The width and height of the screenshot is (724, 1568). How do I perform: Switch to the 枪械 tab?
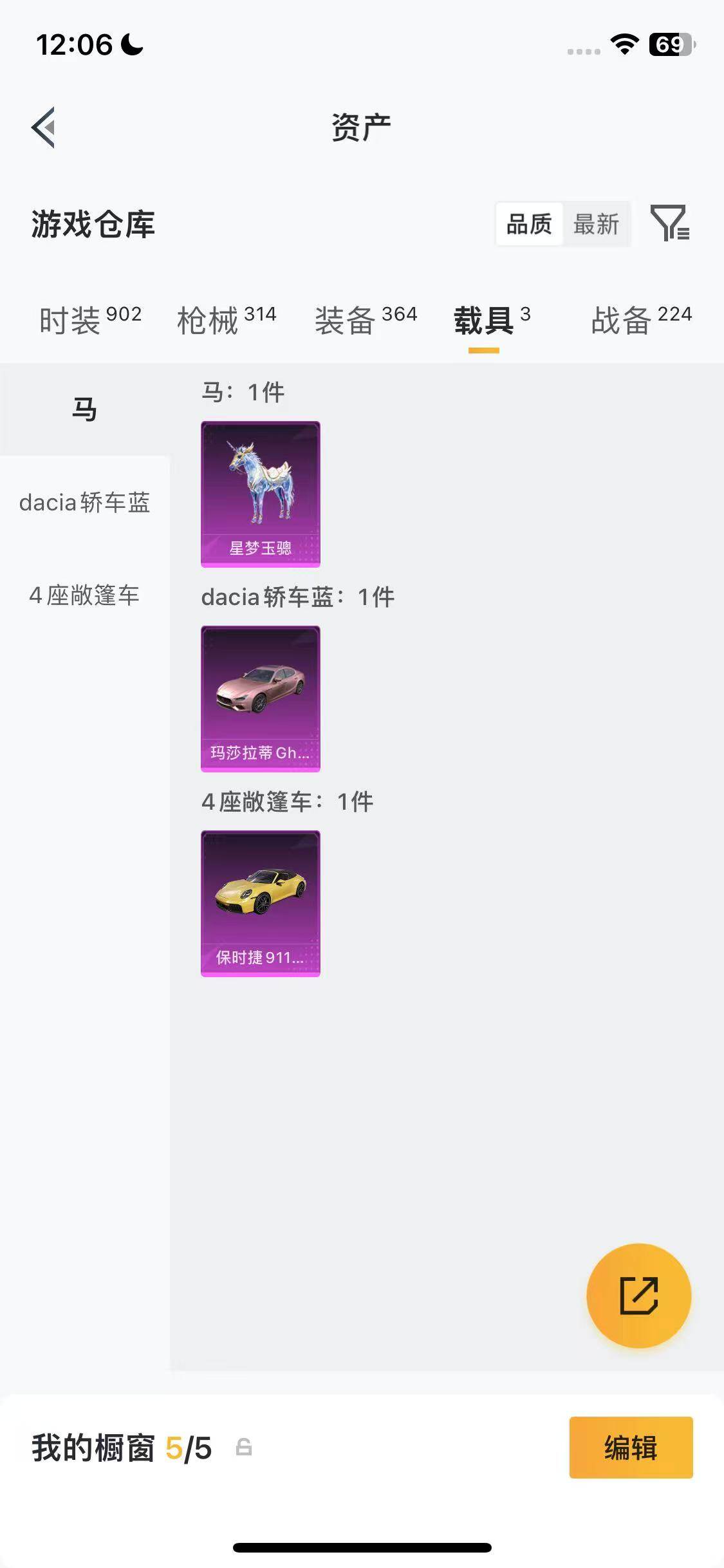[227, 320]
